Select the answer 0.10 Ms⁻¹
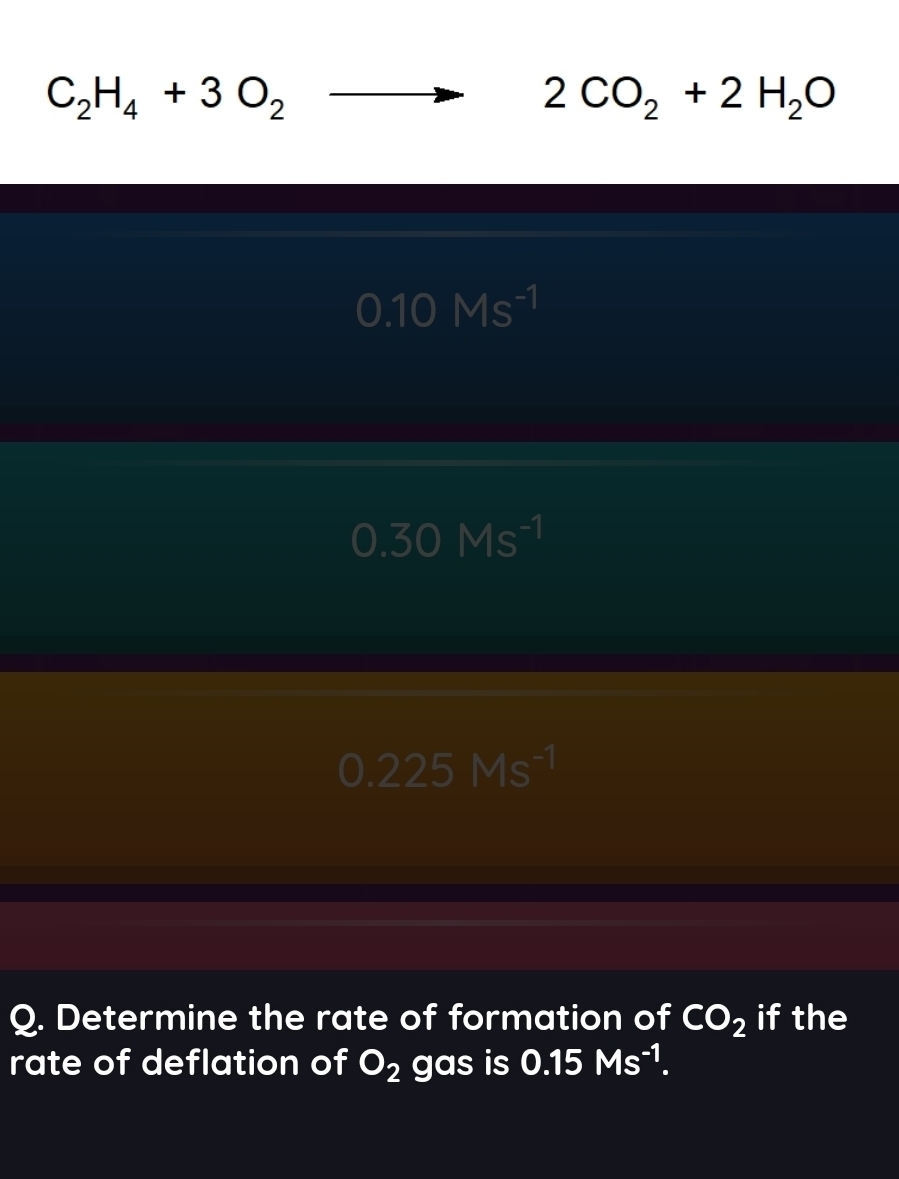The height and width of the screenshot is (1179, 899). click(449, 310)
